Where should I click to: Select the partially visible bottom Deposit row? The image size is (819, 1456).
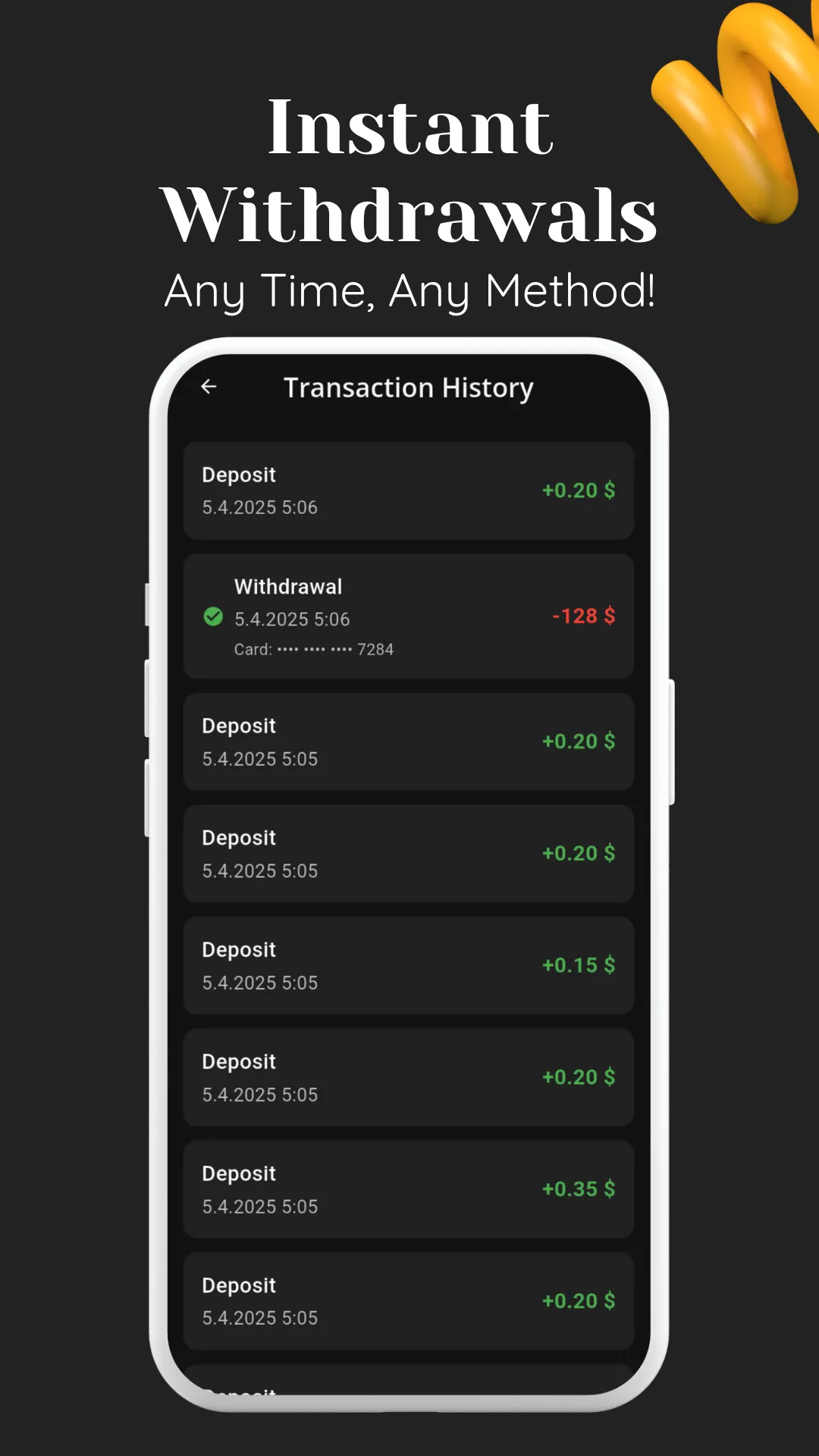(409, 1395)
